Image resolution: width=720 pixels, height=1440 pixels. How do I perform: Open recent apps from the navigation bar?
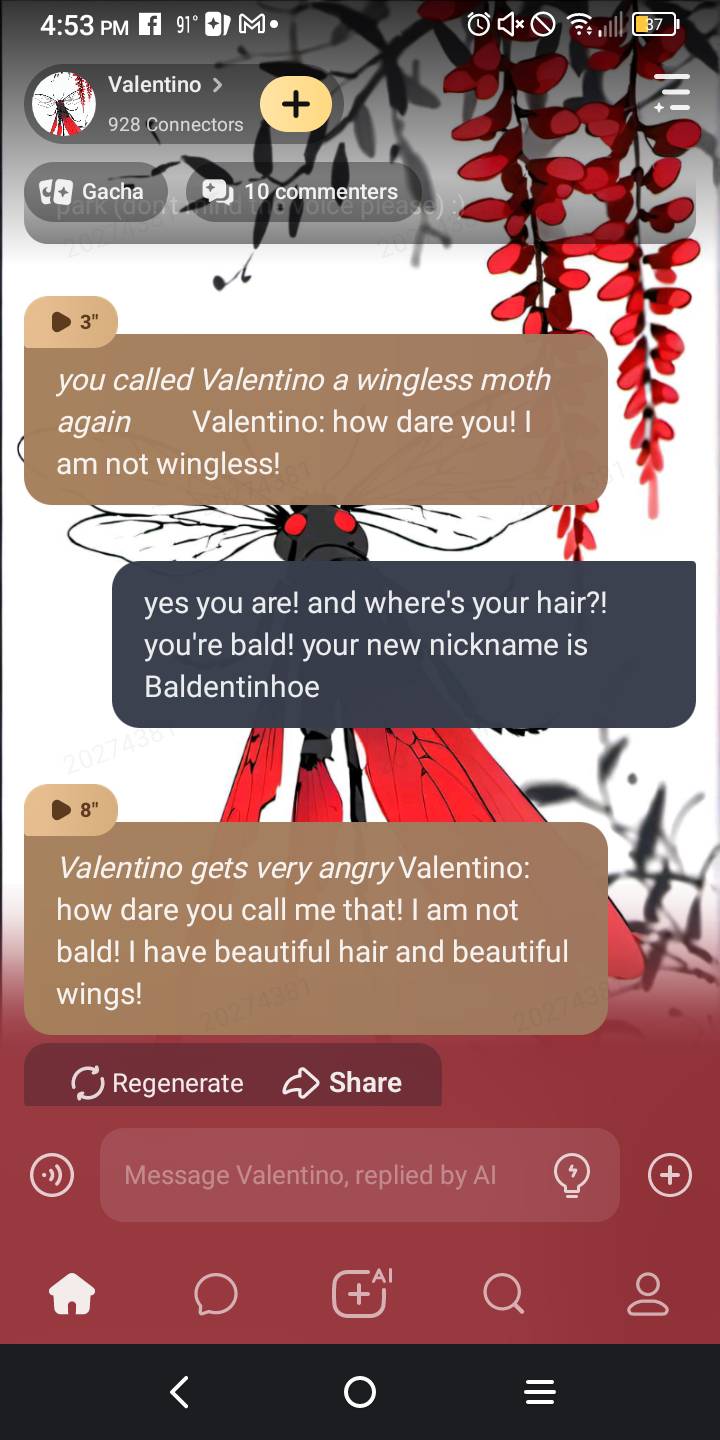(540, 1392)
